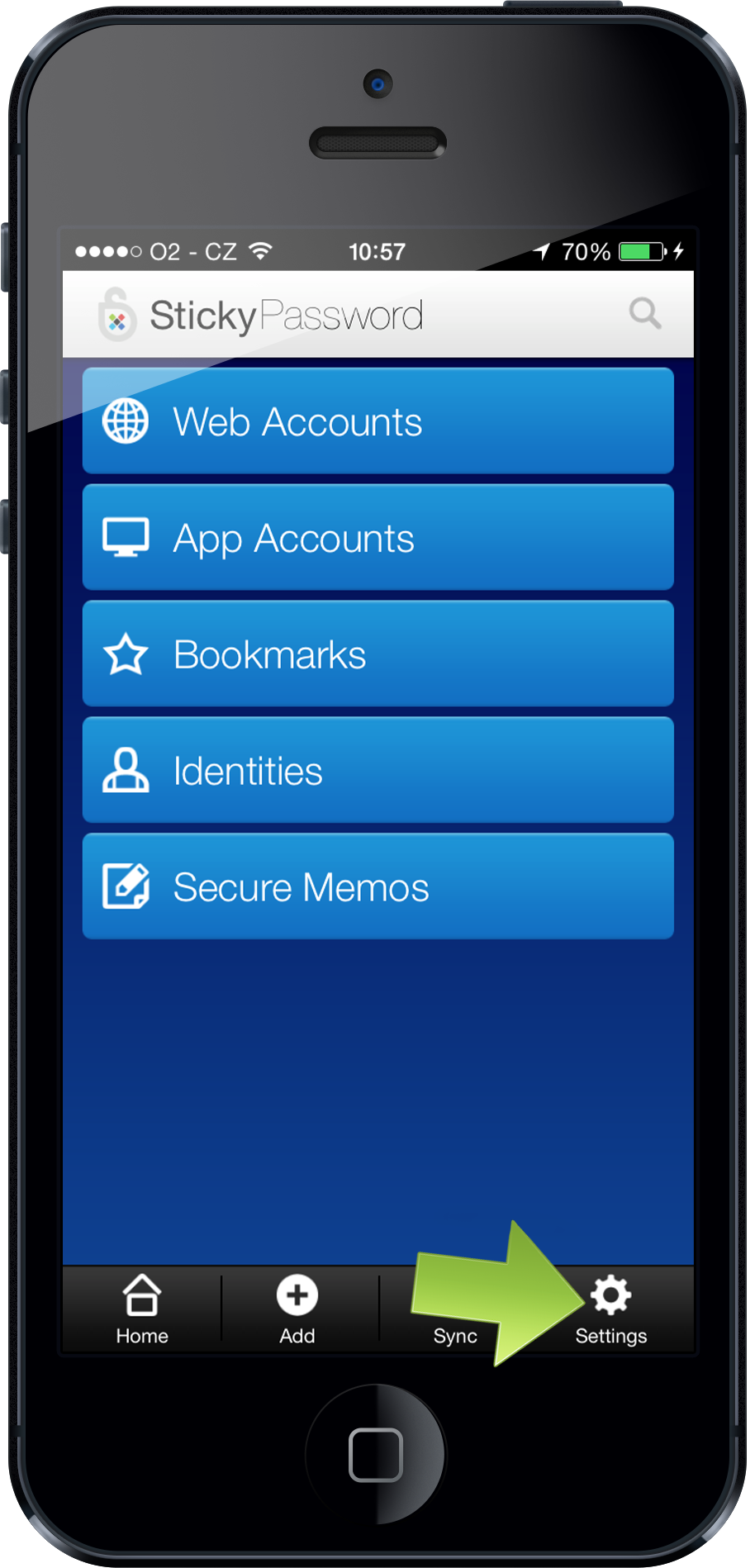Screen dimensions: 755x1568
Task: Switch to the Home tab
Action: [142, 1310]
